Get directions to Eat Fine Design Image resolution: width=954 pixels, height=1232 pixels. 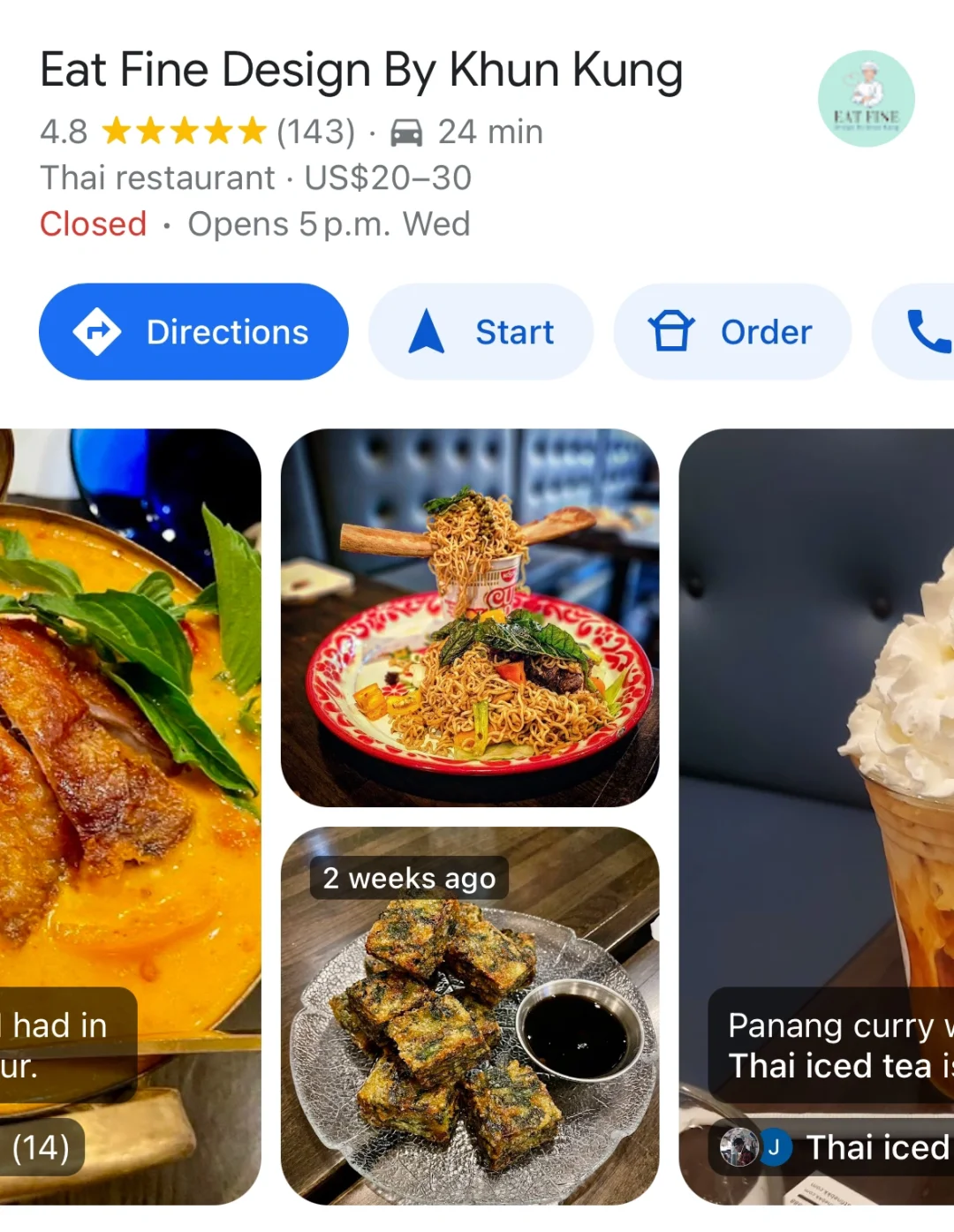point(193,332)
